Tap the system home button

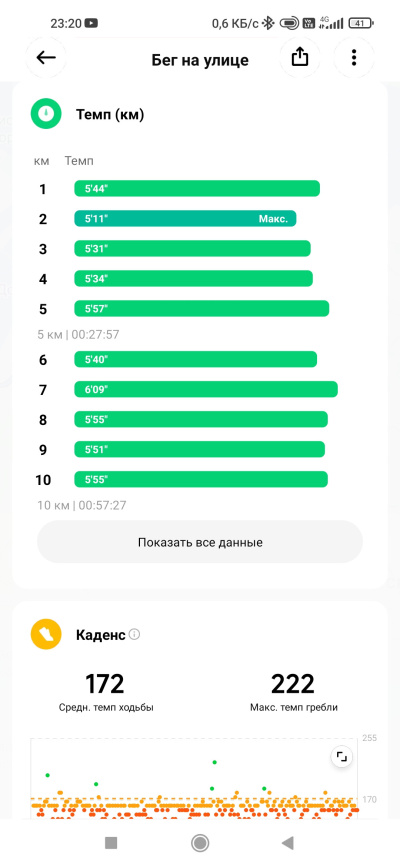click(x=200, y=843)
